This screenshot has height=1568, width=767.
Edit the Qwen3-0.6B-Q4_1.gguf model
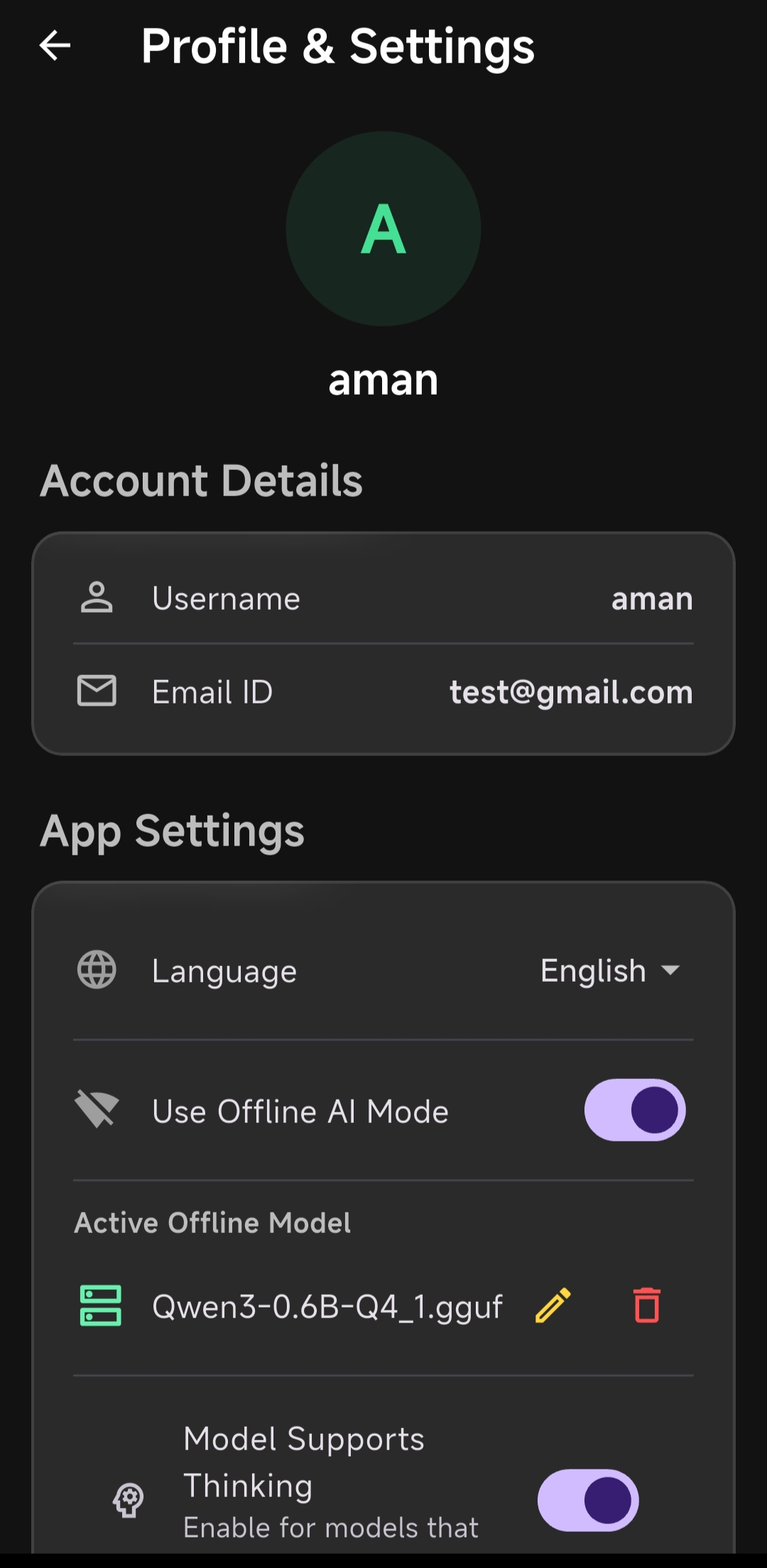coord(553,1305)
